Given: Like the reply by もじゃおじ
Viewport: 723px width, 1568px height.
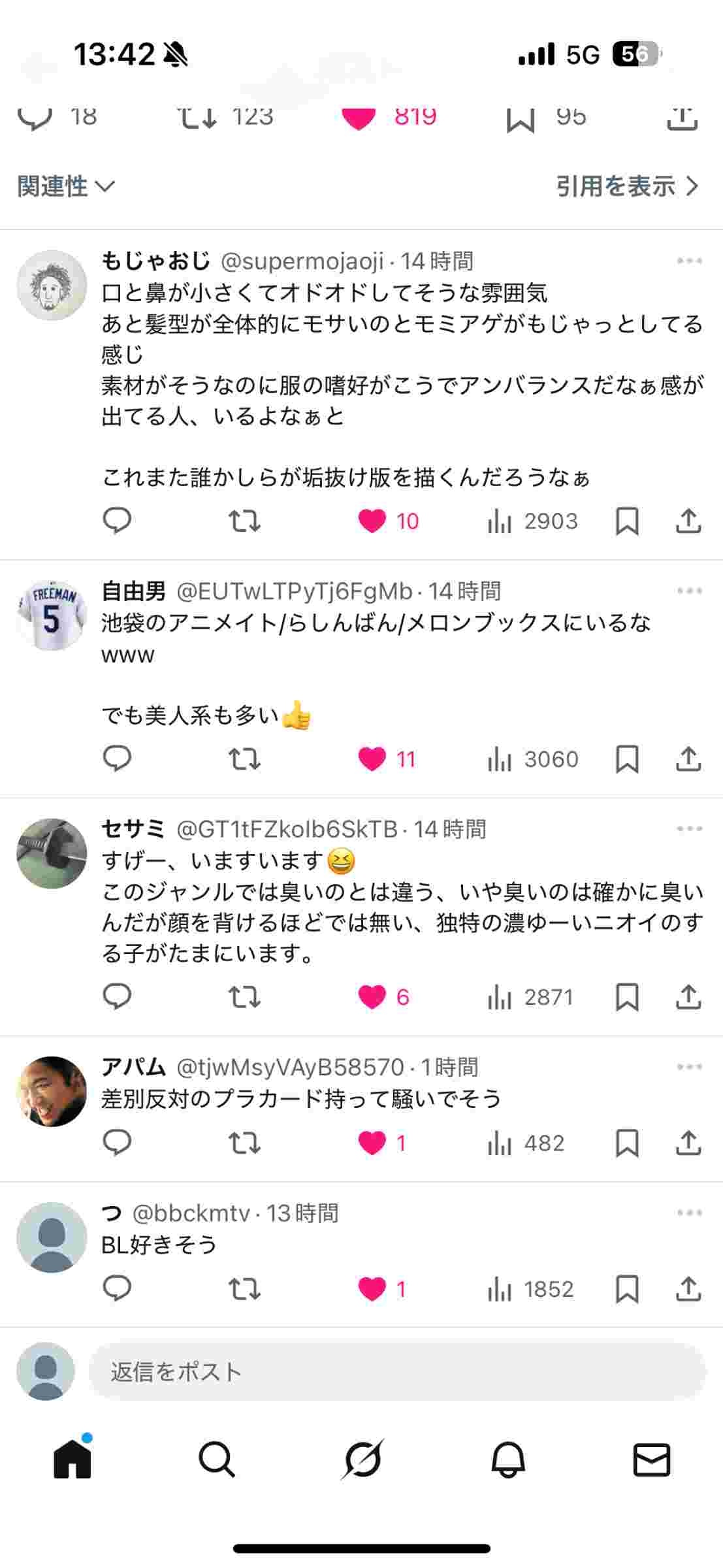Looking at the screenshot, I should 372,521.
